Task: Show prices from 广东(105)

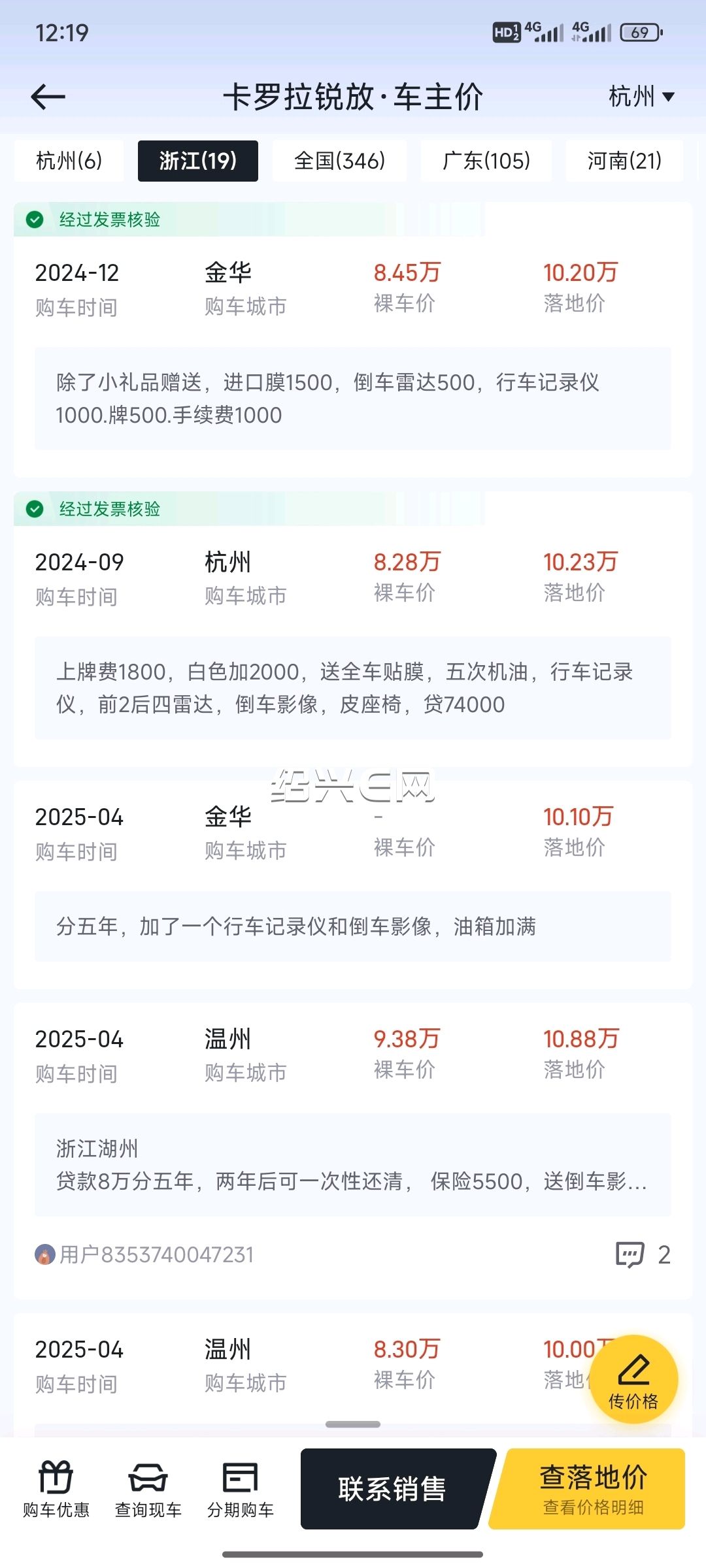Action: (x=486, y=161)
